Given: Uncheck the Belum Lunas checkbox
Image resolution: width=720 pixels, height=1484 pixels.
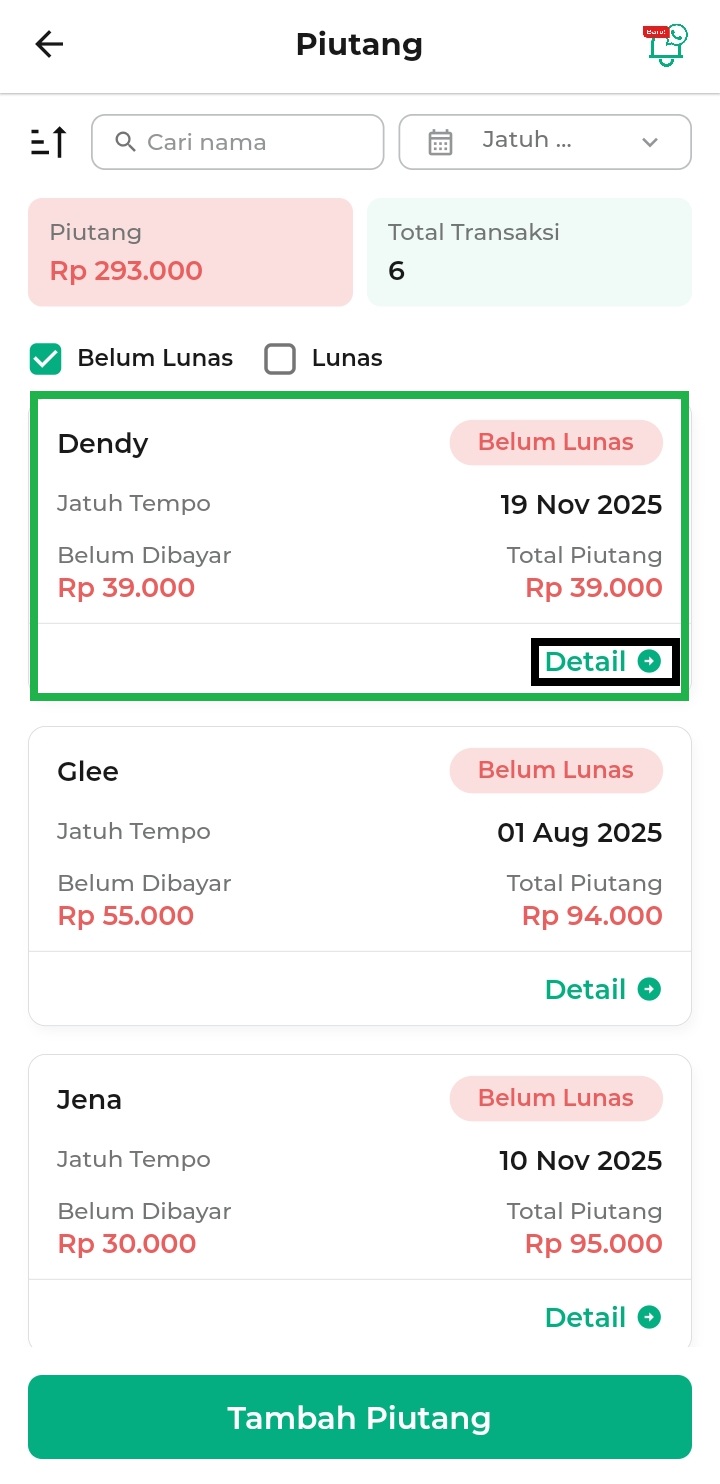Looking at the screenshot, I should tap(46, 359).
